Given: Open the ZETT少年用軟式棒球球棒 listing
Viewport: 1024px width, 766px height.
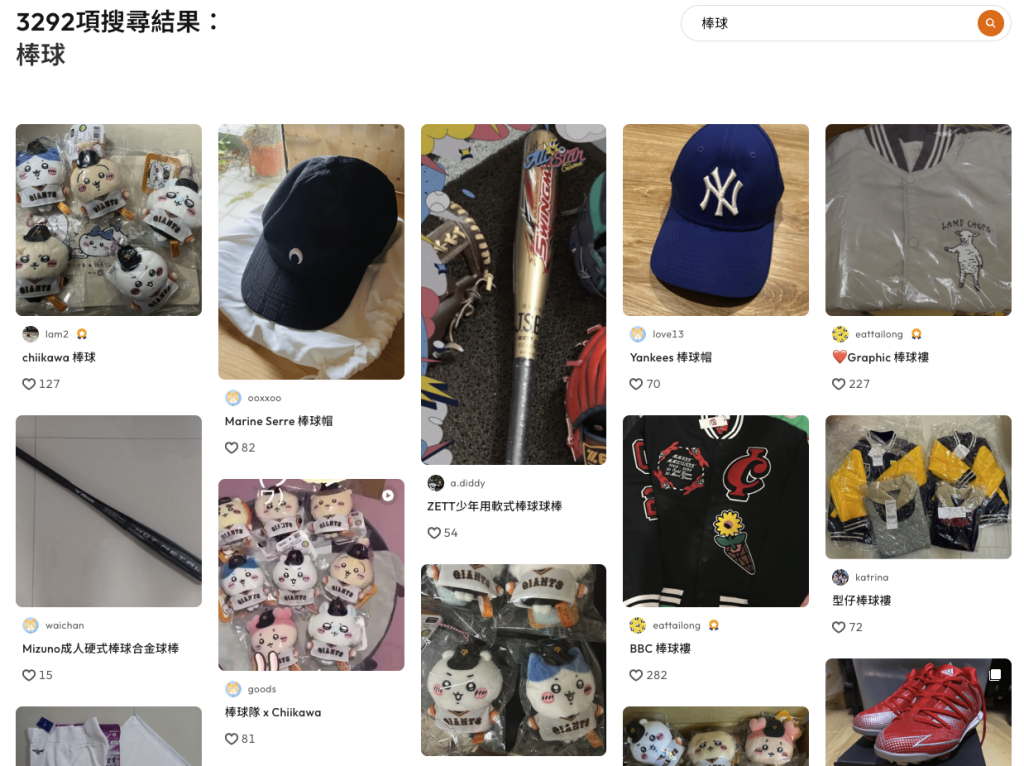Looking at the screenshot, I should [x=513, y=294].
